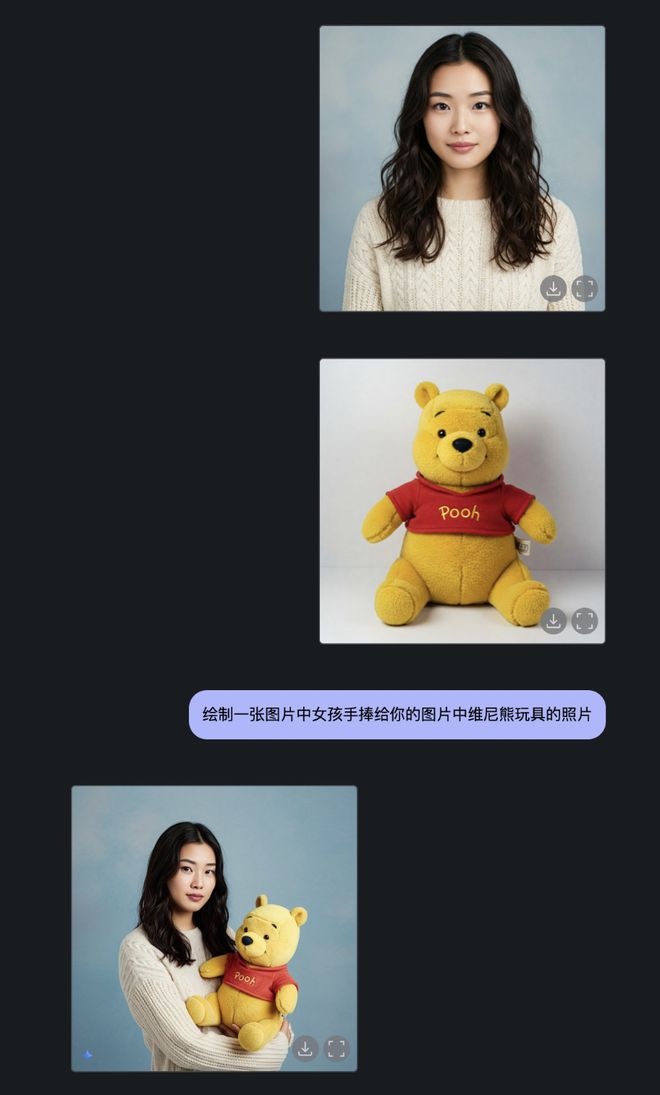View the Pooh bear toy image fullscreen

tap(585, 621)
